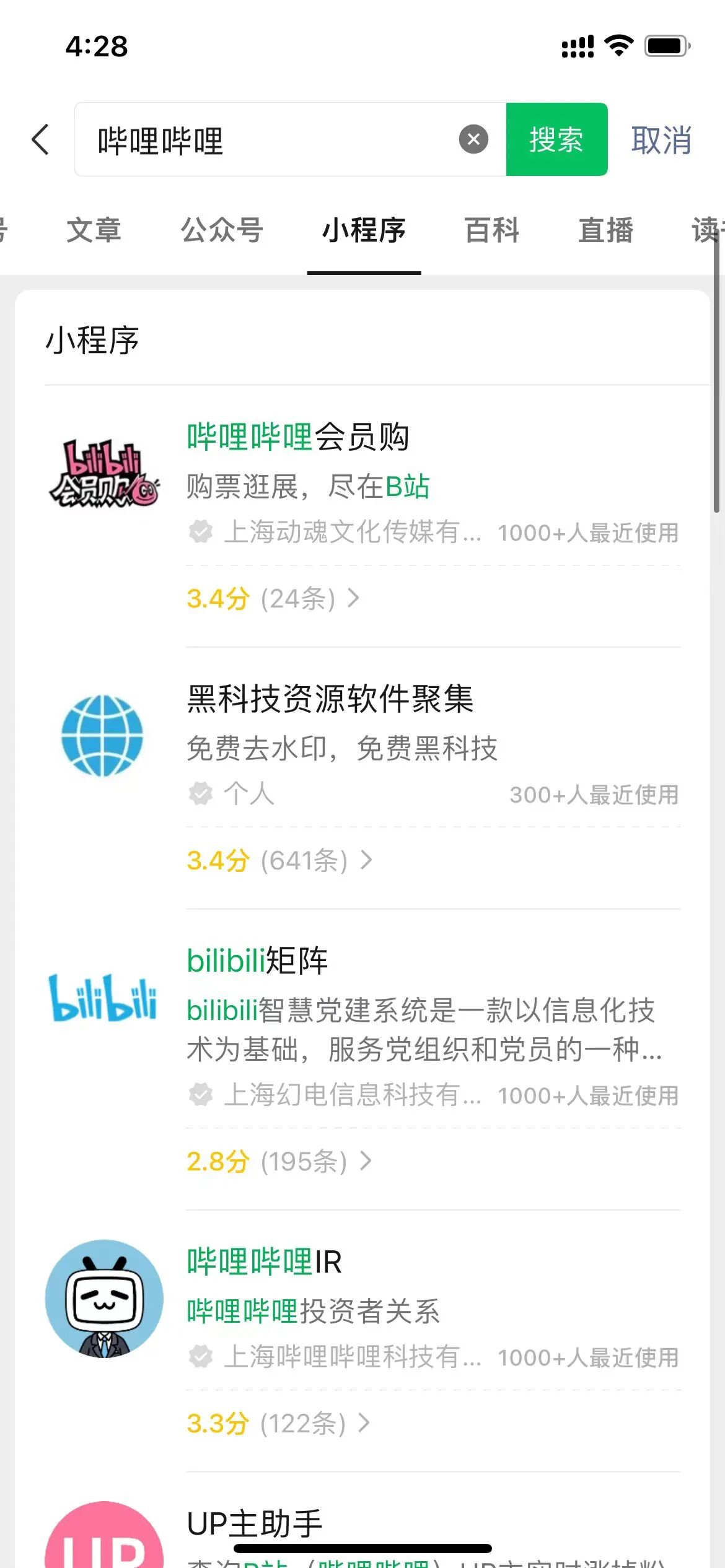Select the 小程序 tab
The image size is (725, 1568).
coord(364,230)
